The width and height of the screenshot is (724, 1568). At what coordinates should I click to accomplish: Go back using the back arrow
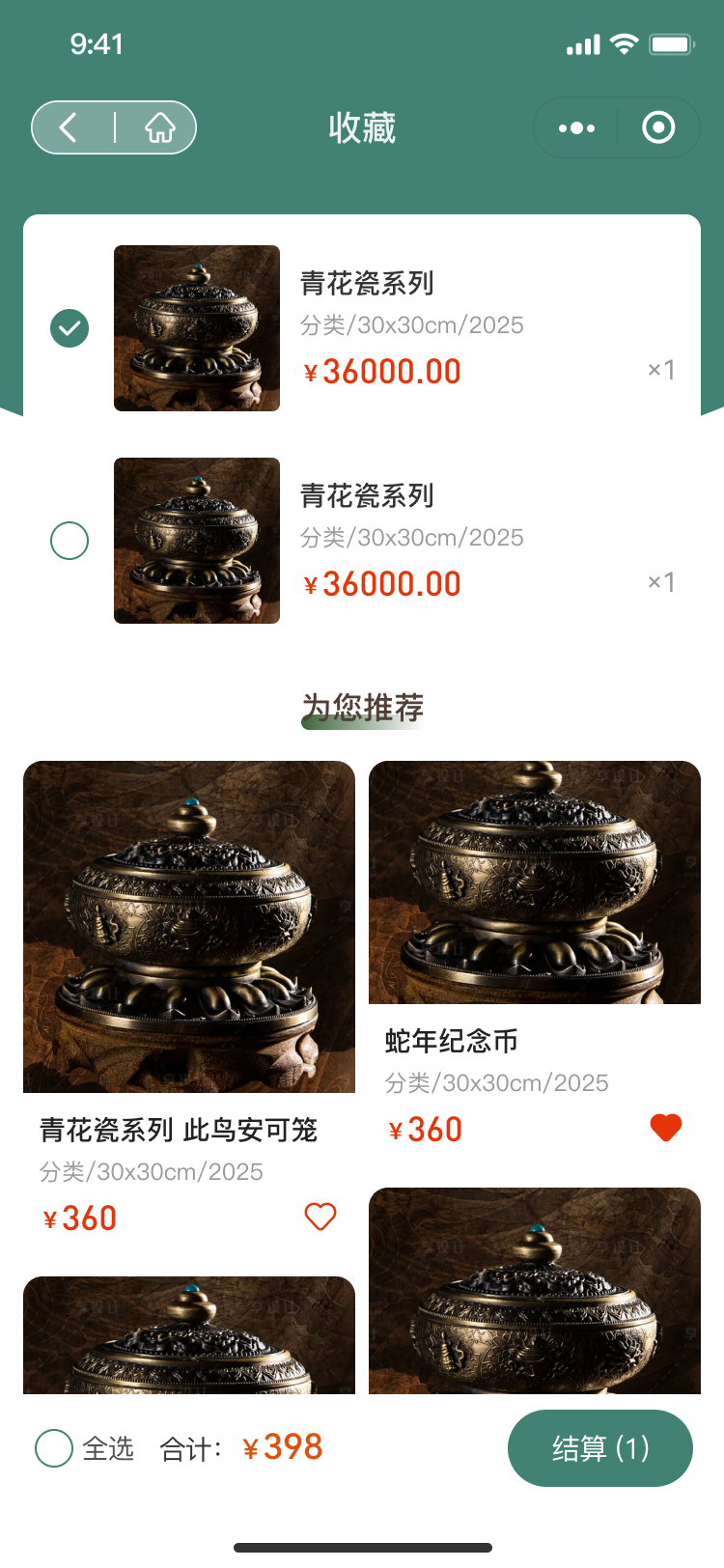(x=69, y=127)
